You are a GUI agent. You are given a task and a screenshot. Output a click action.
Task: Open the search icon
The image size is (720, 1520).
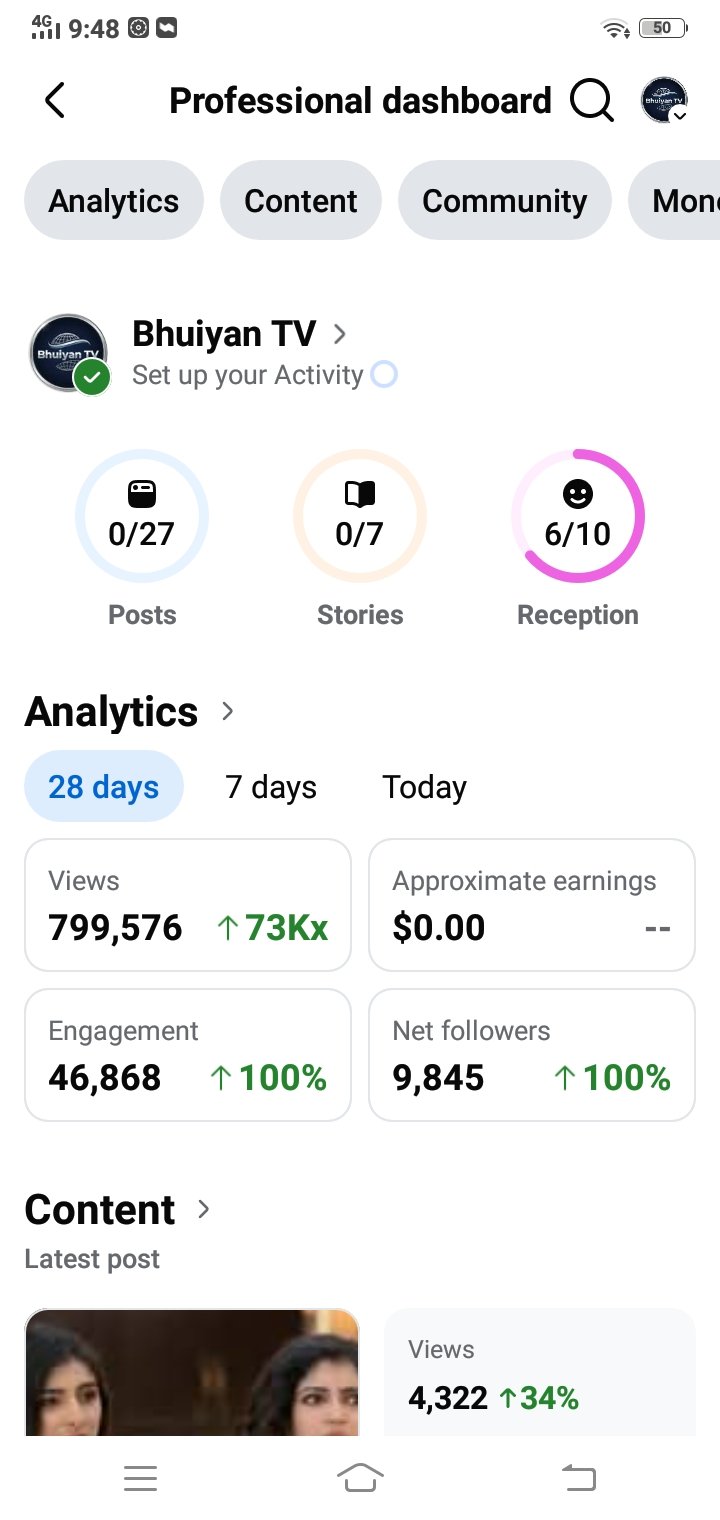point(592,101)
